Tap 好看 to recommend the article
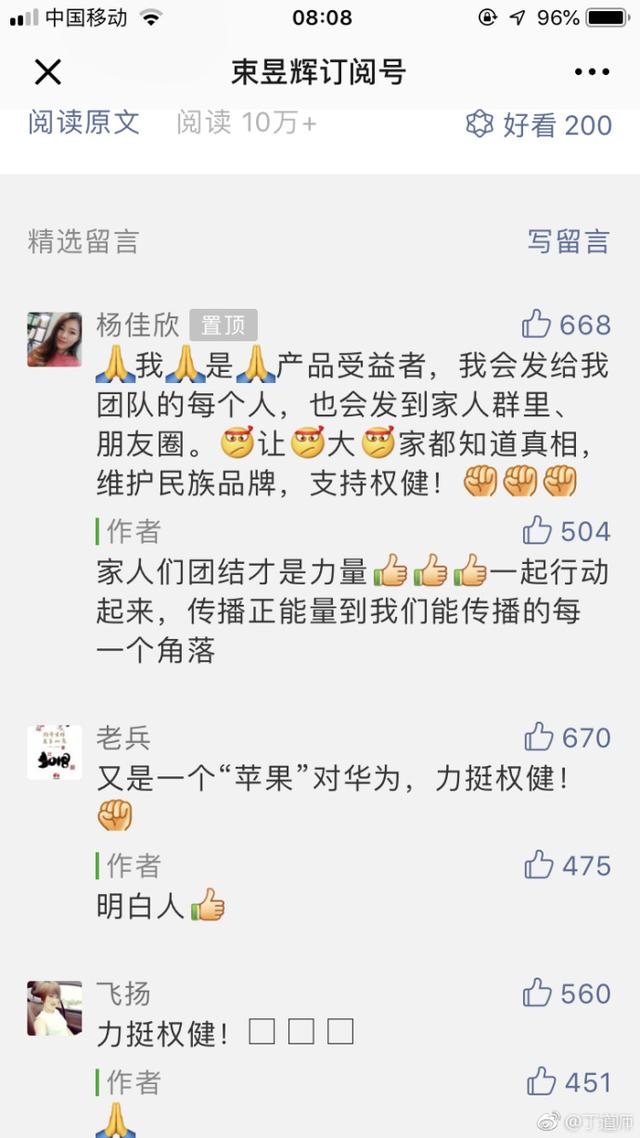Image resolution: width=640 pixels, height=1138 pixels. (538, 125)
